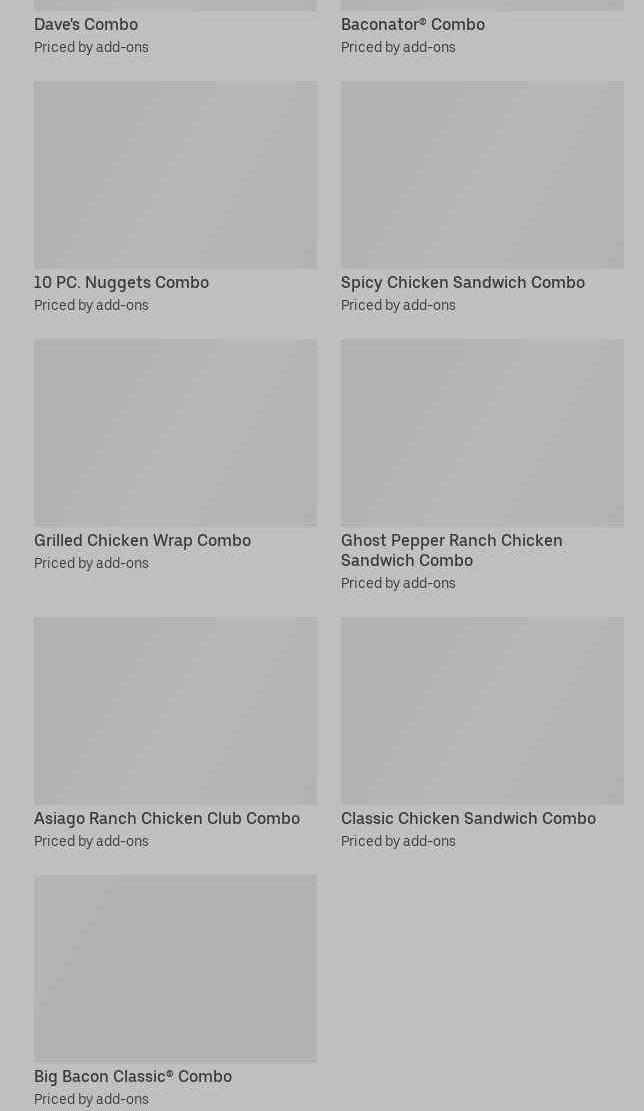
Task: Select the Asiago Ranch Chicken Club Combo
Action: click(x=175, y=711)
